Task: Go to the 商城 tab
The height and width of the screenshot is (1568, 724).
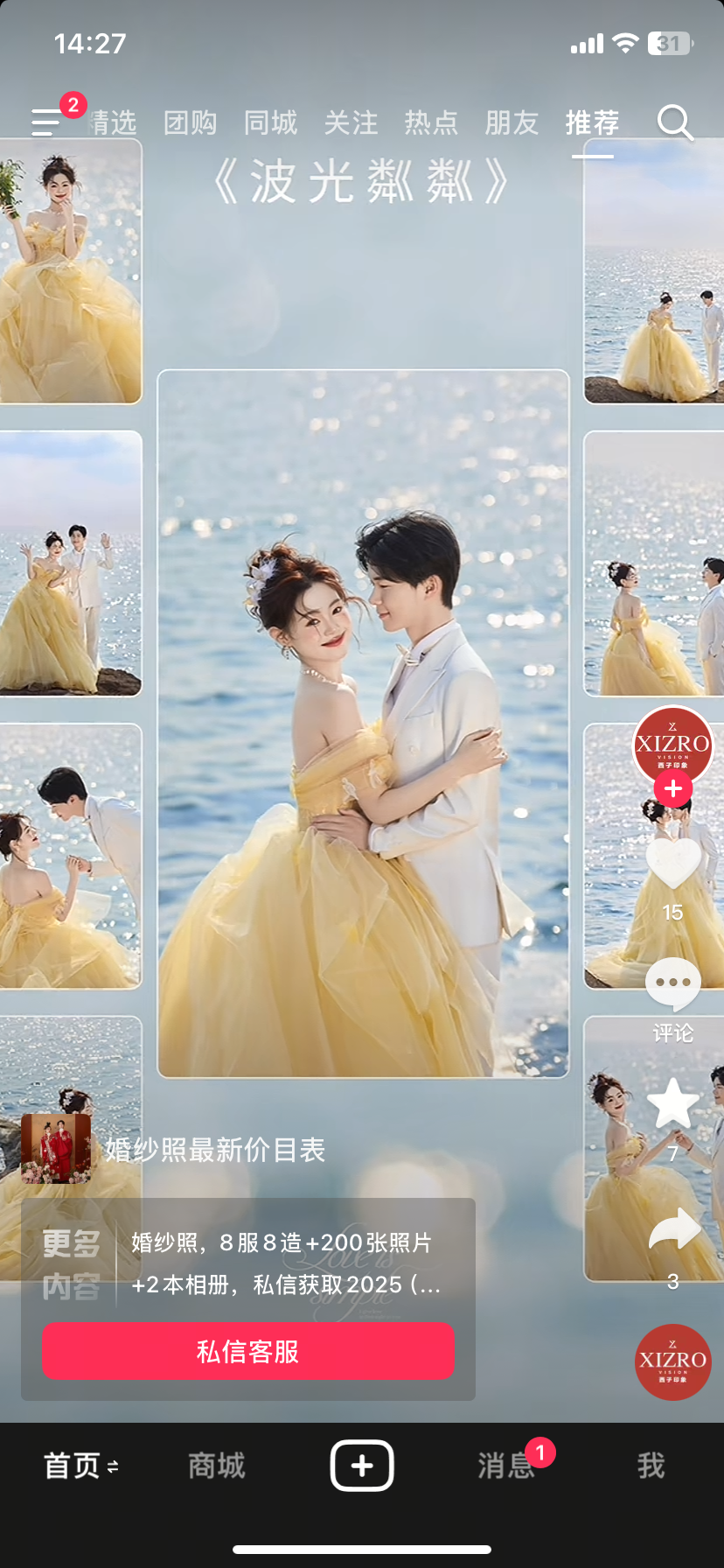Action: click(x=217, y=1465)
